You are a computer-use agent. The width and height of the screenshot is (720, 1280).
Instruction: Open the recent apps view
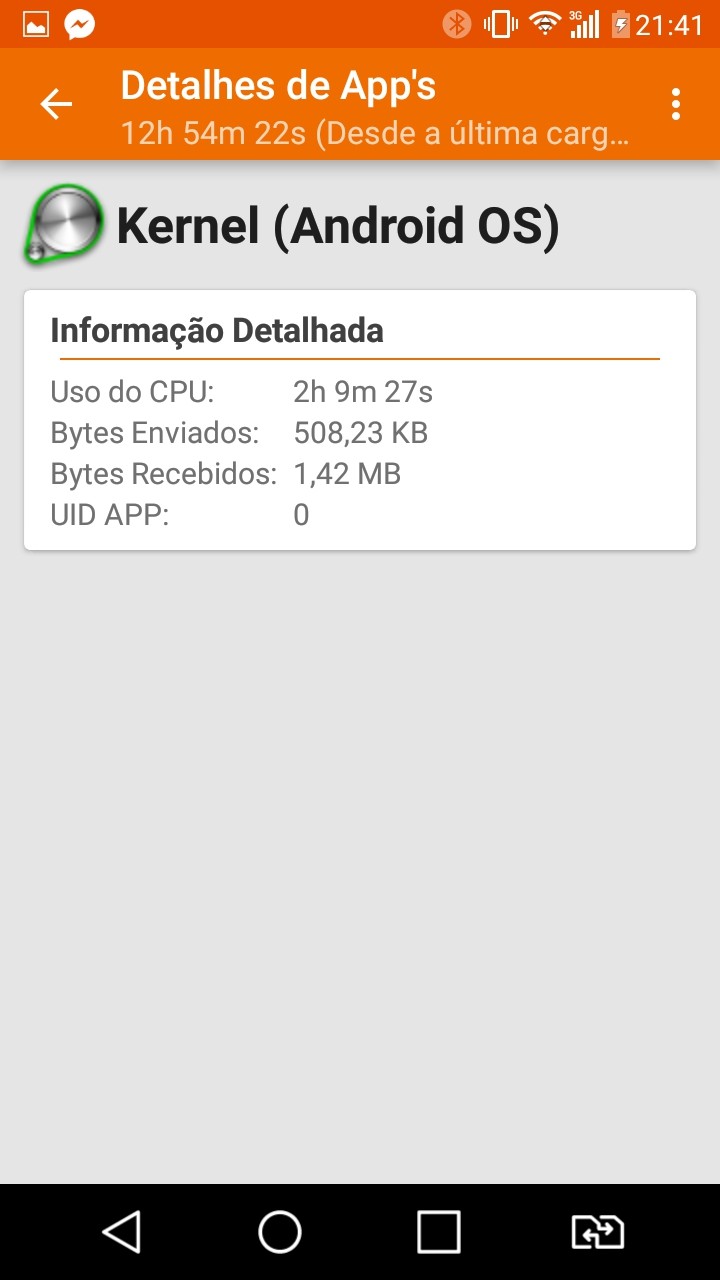(x=438, y=1232)
